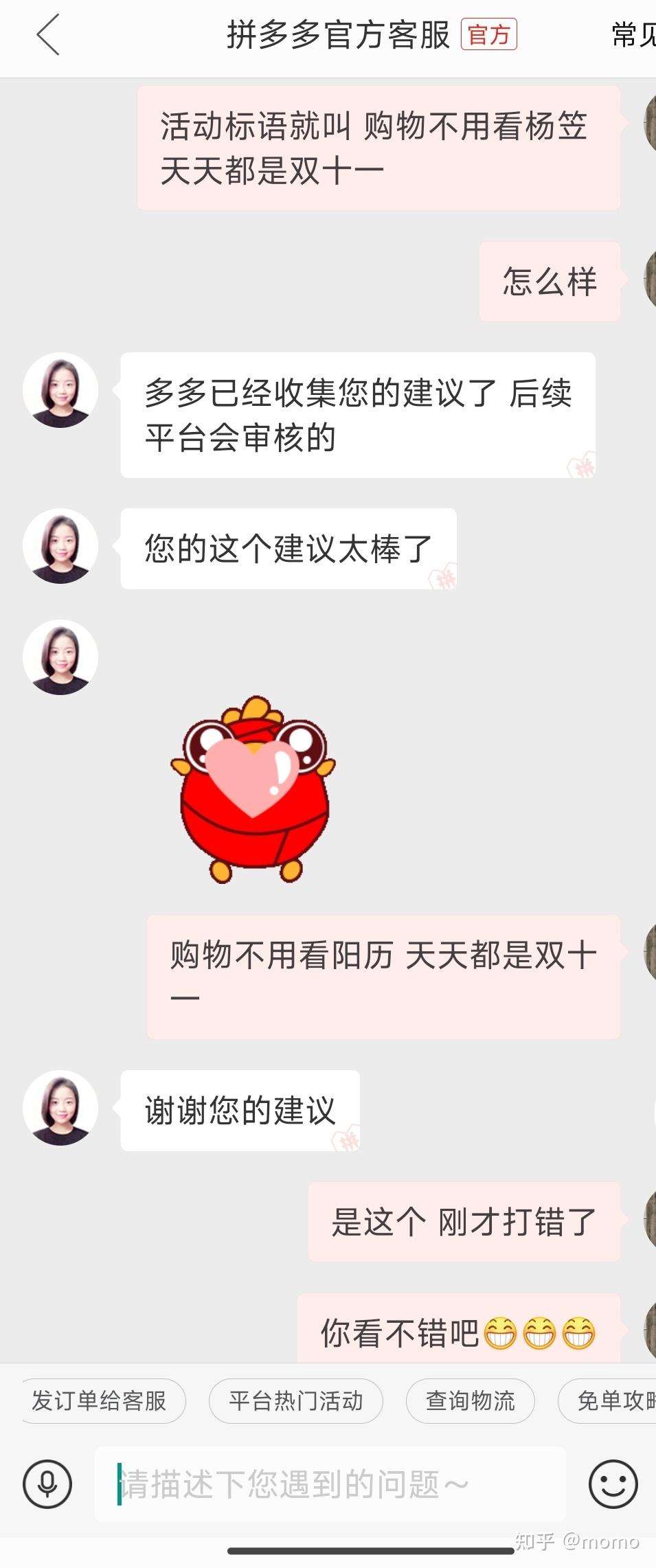Focus the problem description text field
The width and height of the screenshot is (656, 1568).
[330, 1484]
